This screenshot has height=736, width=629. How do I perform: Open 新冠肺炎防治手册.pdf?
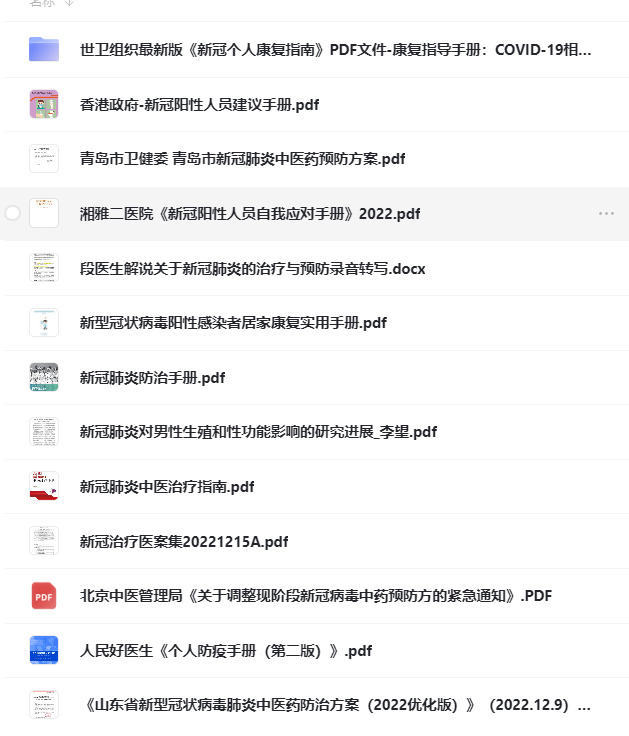[152, 377]
